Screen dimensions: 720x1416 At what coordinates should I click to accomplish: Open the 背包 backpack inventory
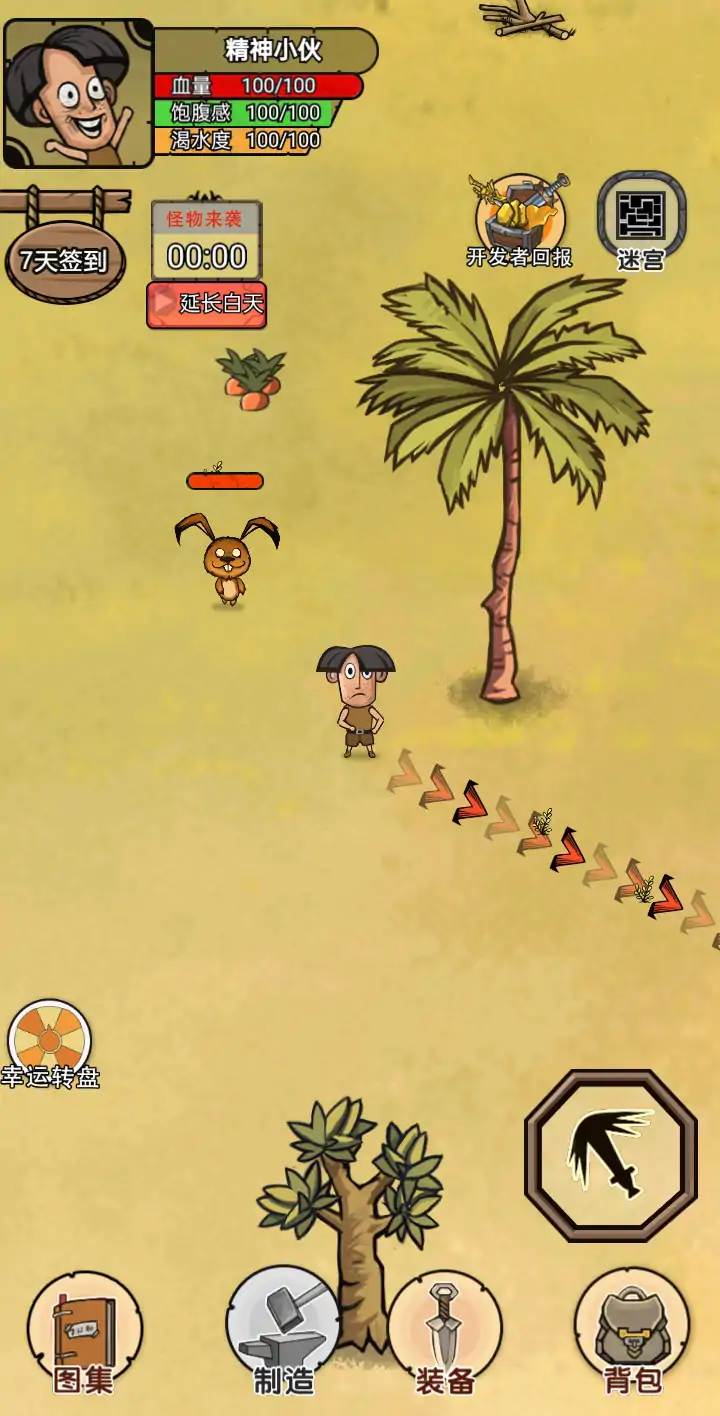[632, 1332]
